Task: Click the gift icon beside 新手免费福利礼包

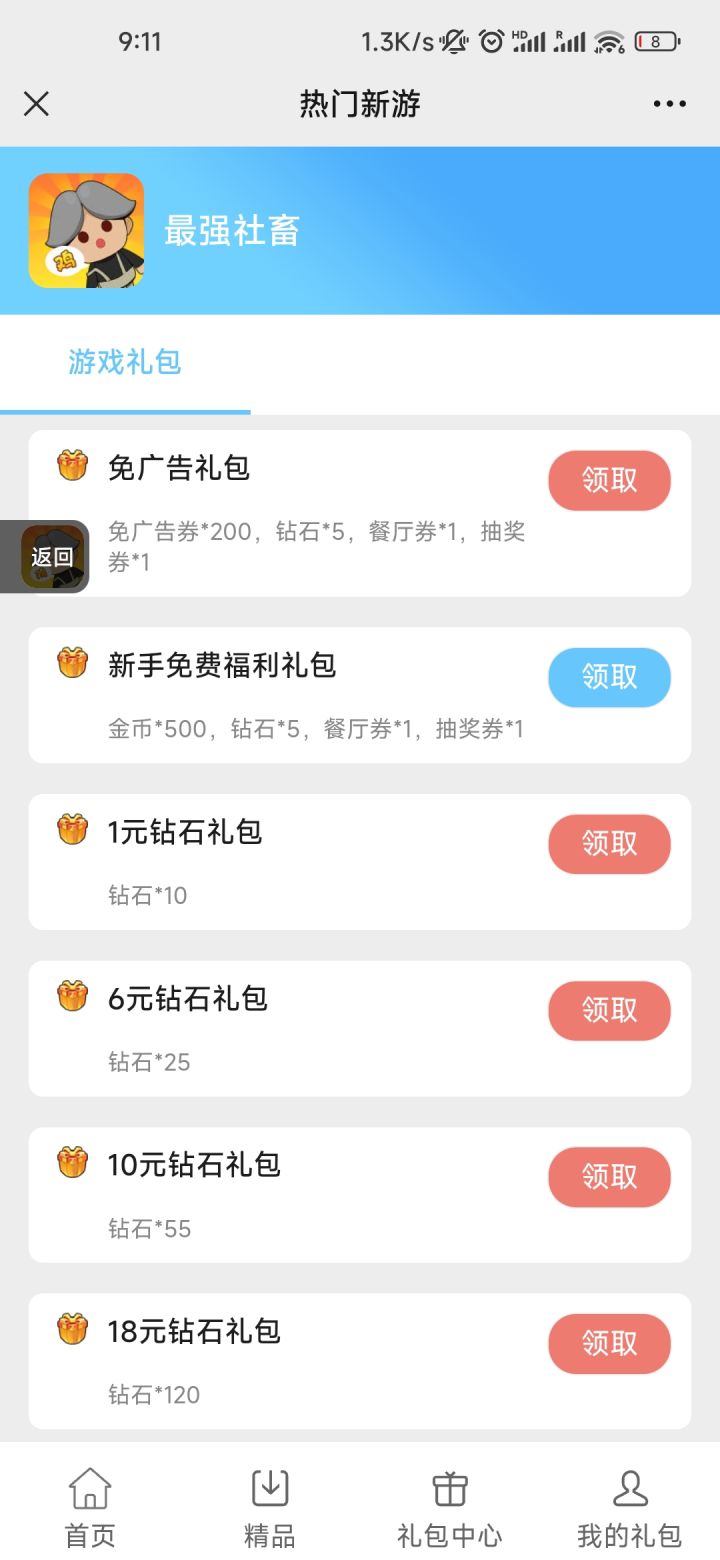Action: click(71, 664)
